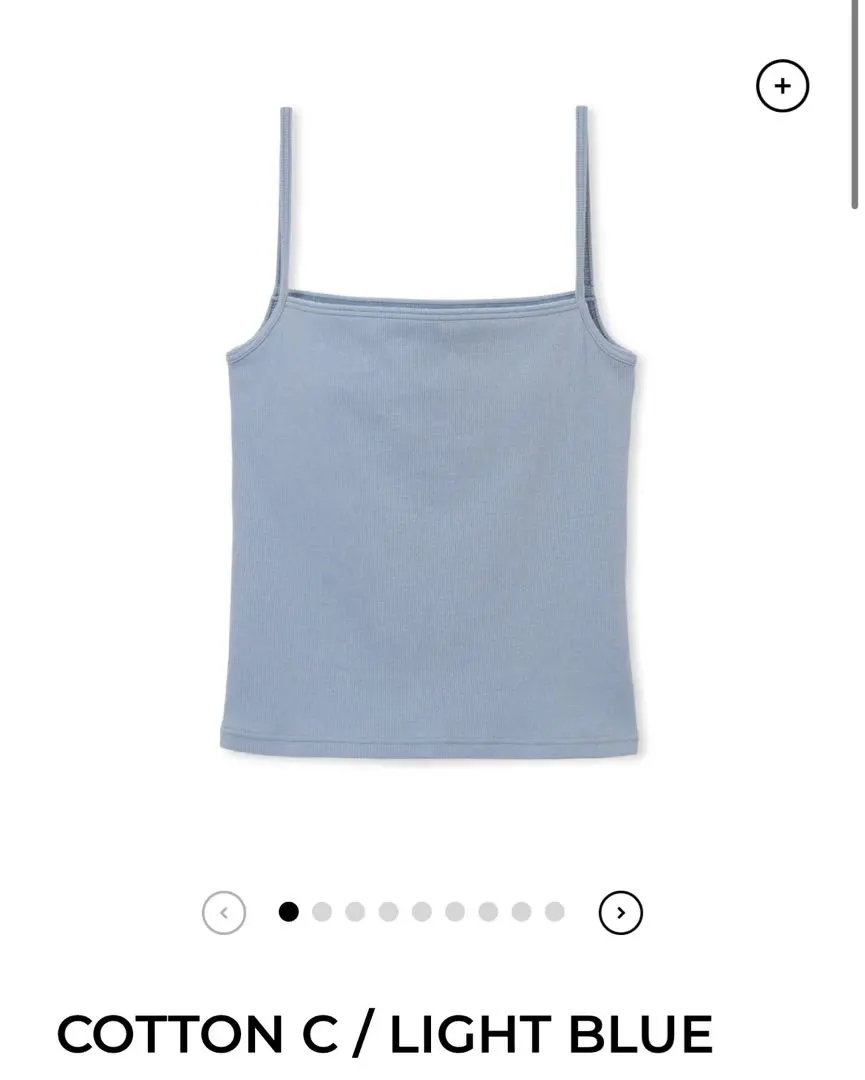Zoom the product image with plus icon
The height and width of the screenshot is (1080, 865).
pyautogui.click(x=782, y=86)
